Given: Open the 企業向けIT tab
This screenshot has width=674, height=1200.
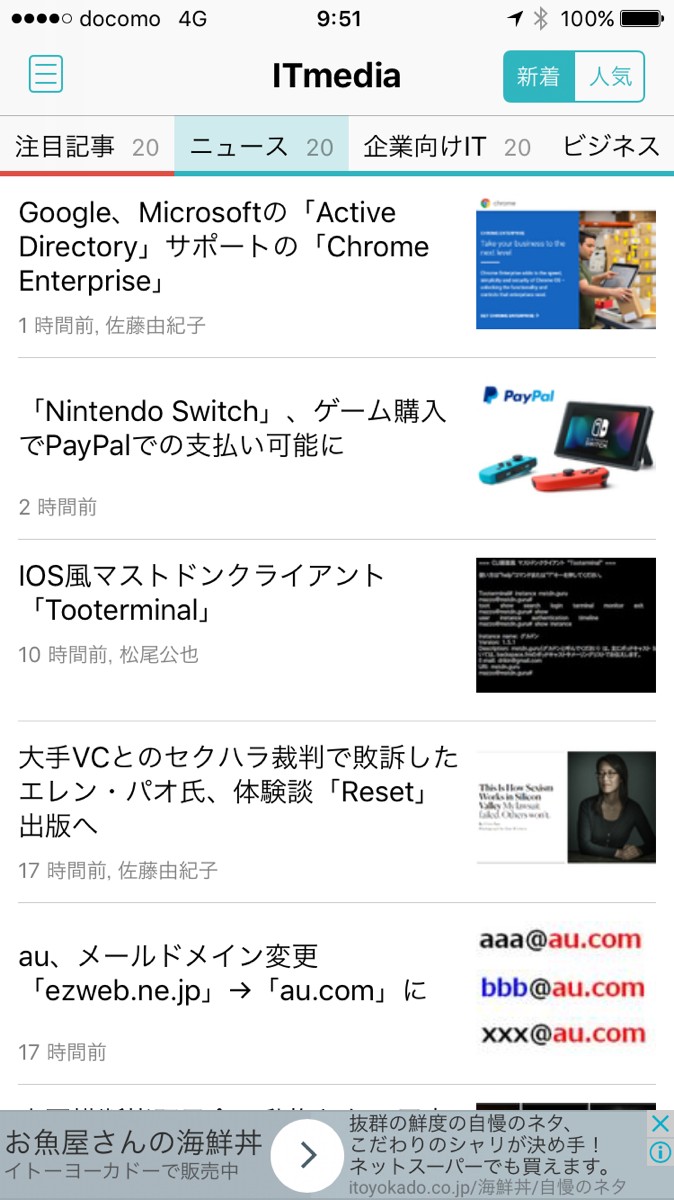Looking at the screenshot, I should pos(446,147).
